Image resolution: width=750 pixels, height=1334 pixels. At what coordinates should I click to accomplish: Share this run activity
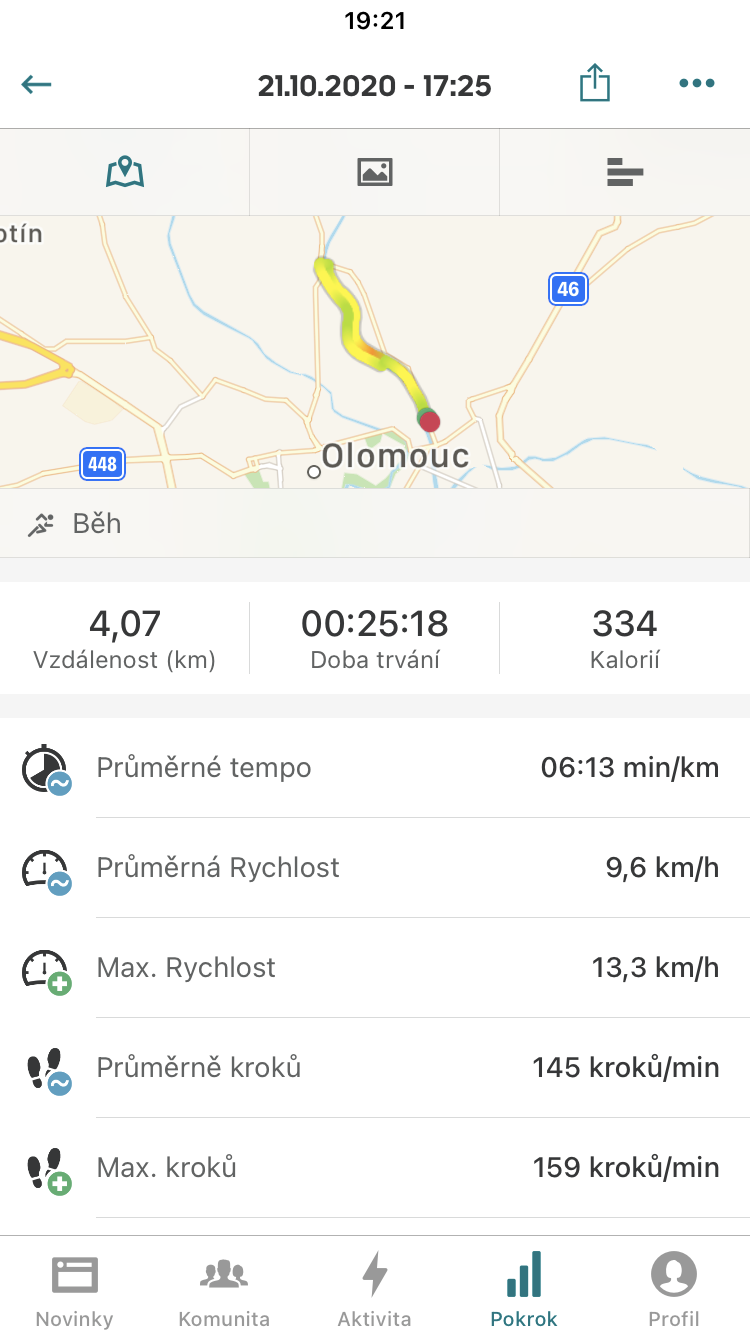tap(595, 83)
